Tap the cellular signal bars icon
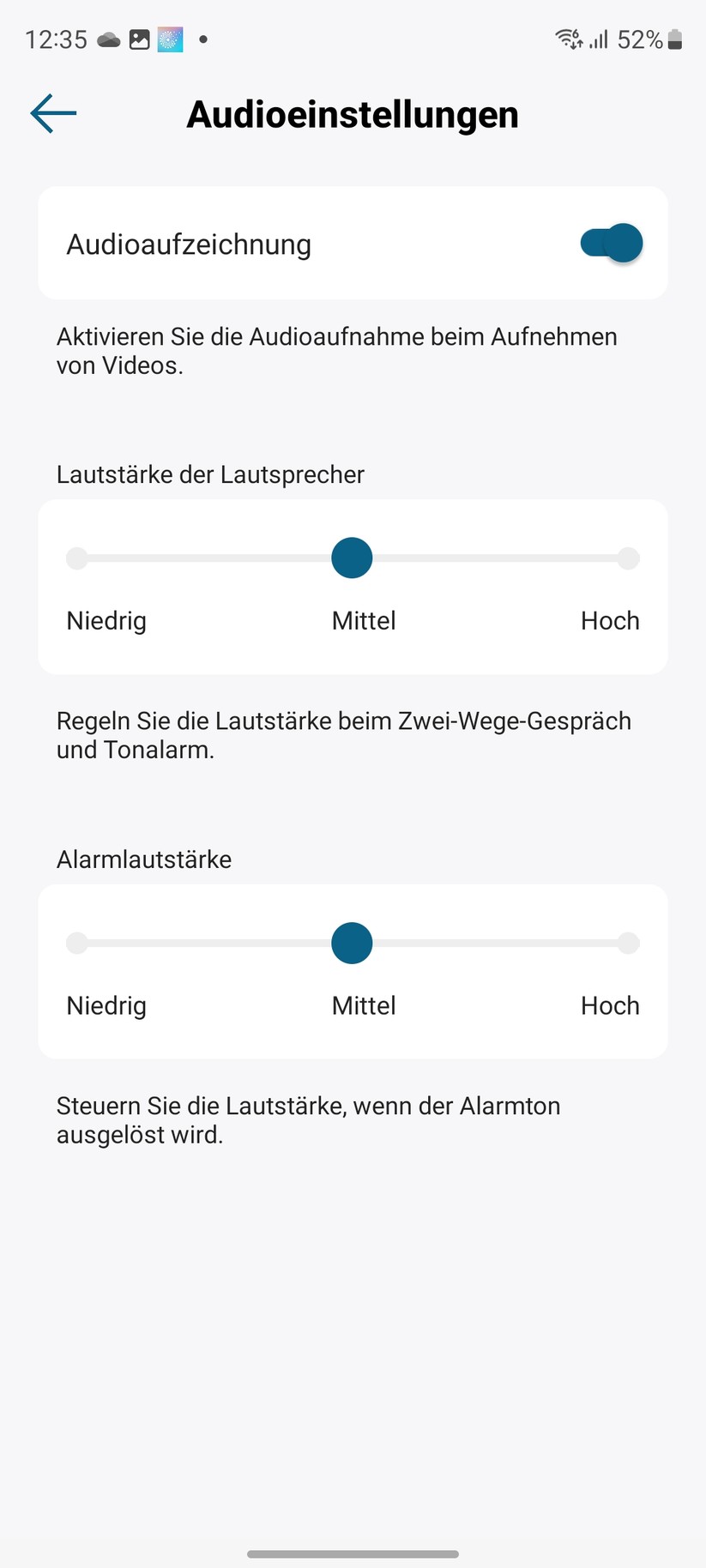The image size is (706, 1568). [600, 38]
